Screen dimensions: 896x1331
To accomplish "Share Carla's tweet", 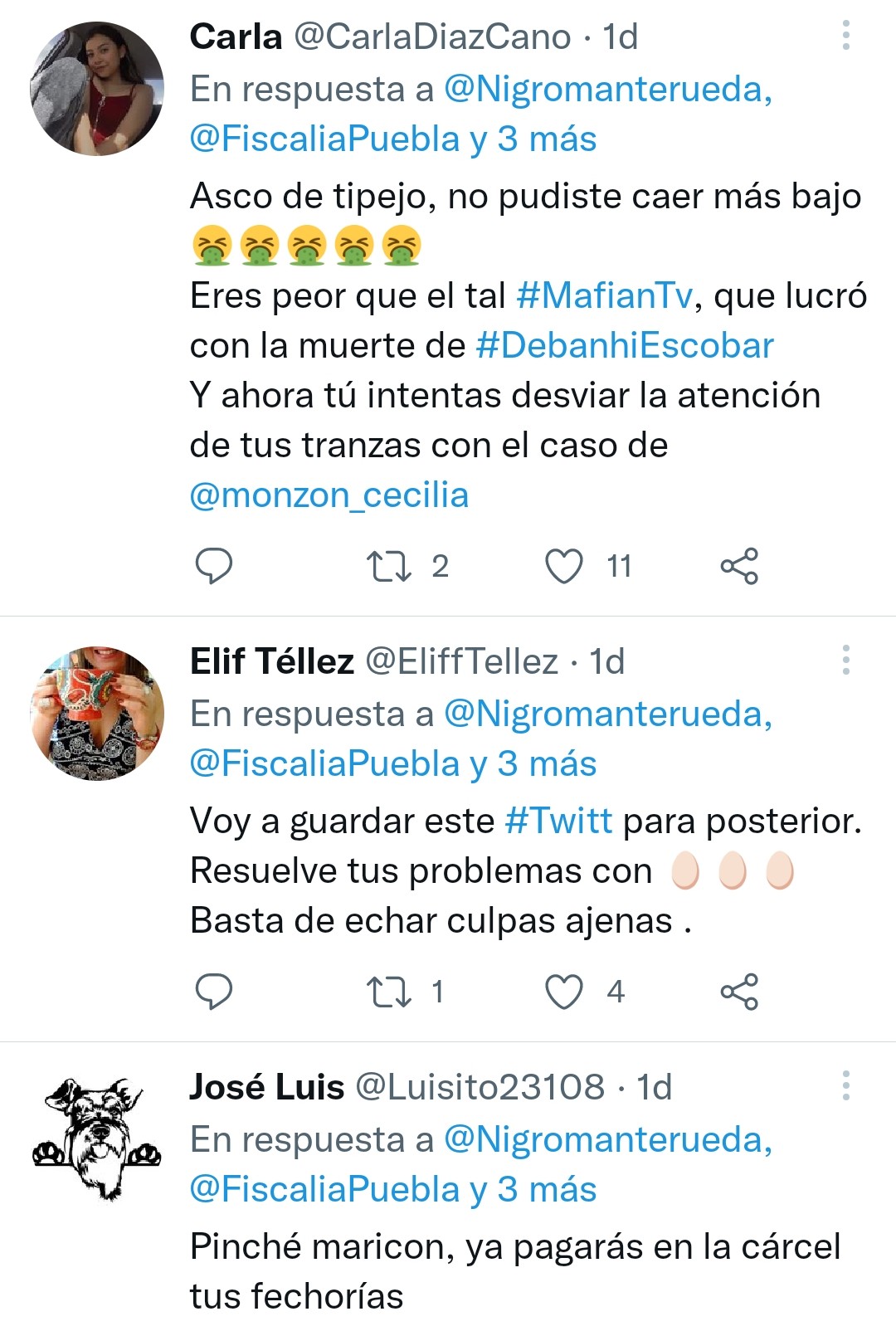I will pyautogui.click(x=739, y=566).
